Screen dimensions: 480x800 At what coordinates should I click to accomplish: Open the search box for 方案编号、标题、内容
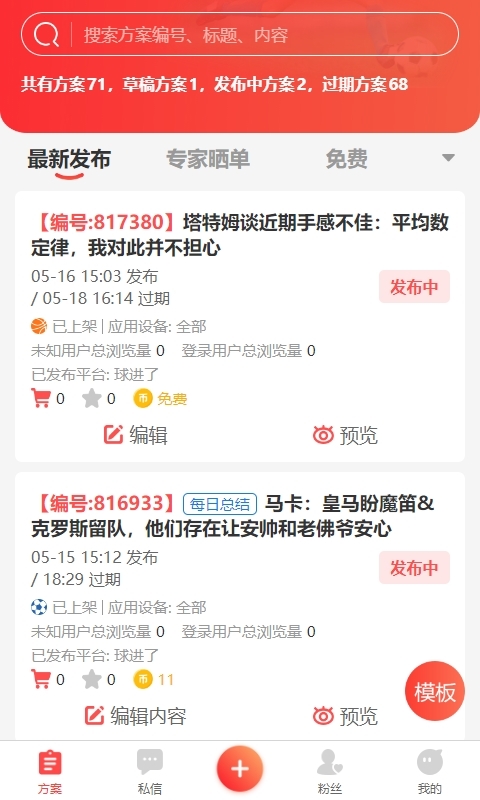click(240, 34)
